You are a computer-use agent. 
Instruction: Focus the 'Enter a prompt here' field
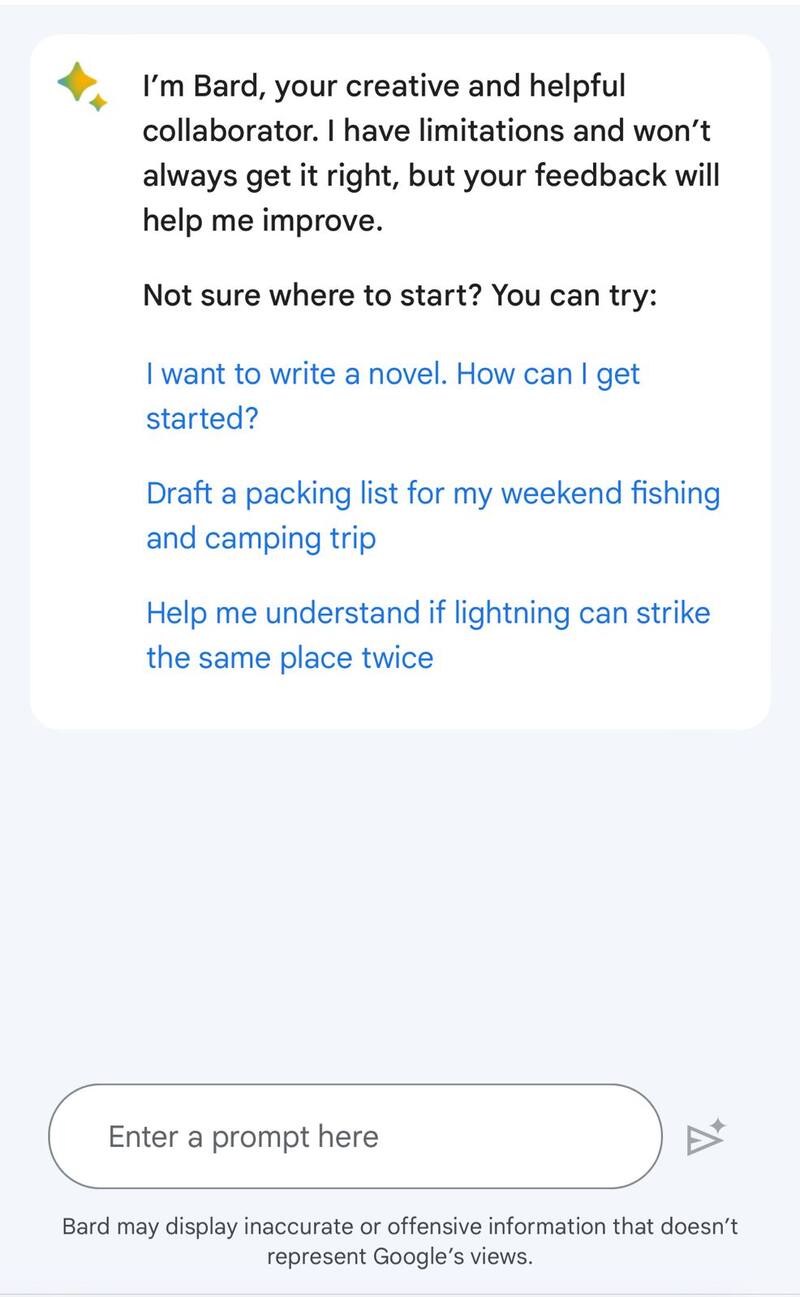point(355,1137)
